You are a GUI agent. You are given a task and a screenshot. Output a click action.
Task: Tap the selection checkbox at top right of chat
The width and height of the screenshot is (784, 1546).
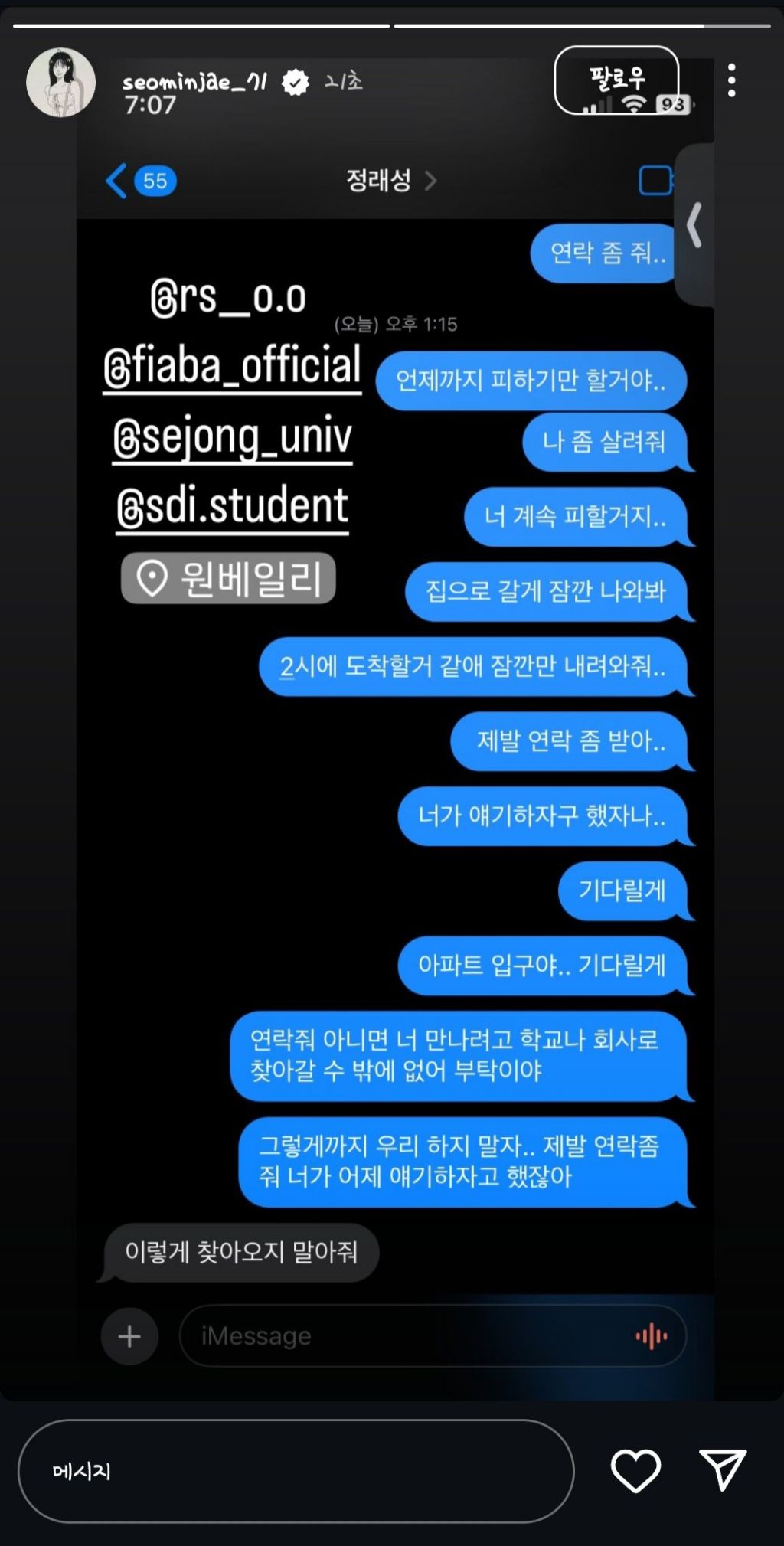pyautogui.click(x=655, y=180)
